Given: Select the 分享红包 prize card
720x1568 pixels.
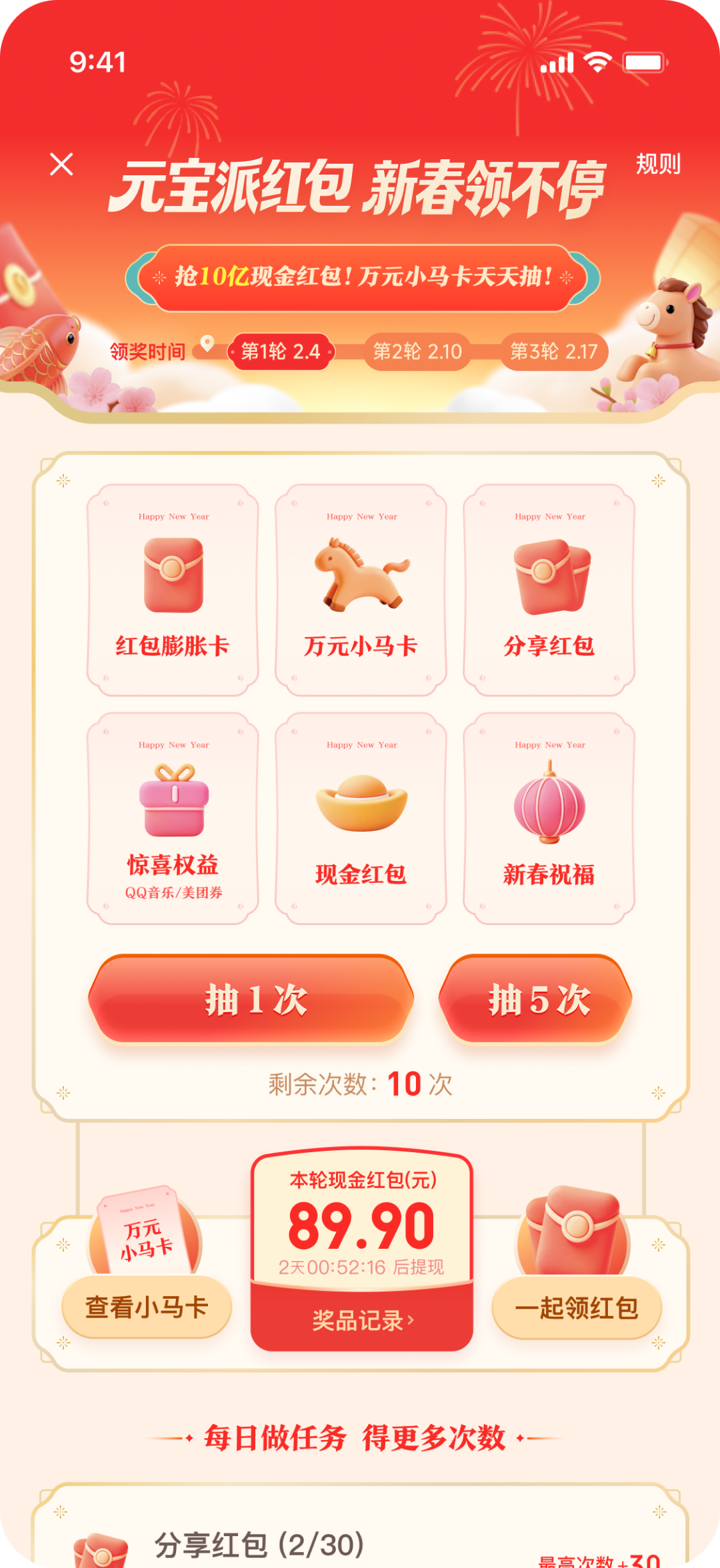Looking at the screenshot, I should pos(549,590).
